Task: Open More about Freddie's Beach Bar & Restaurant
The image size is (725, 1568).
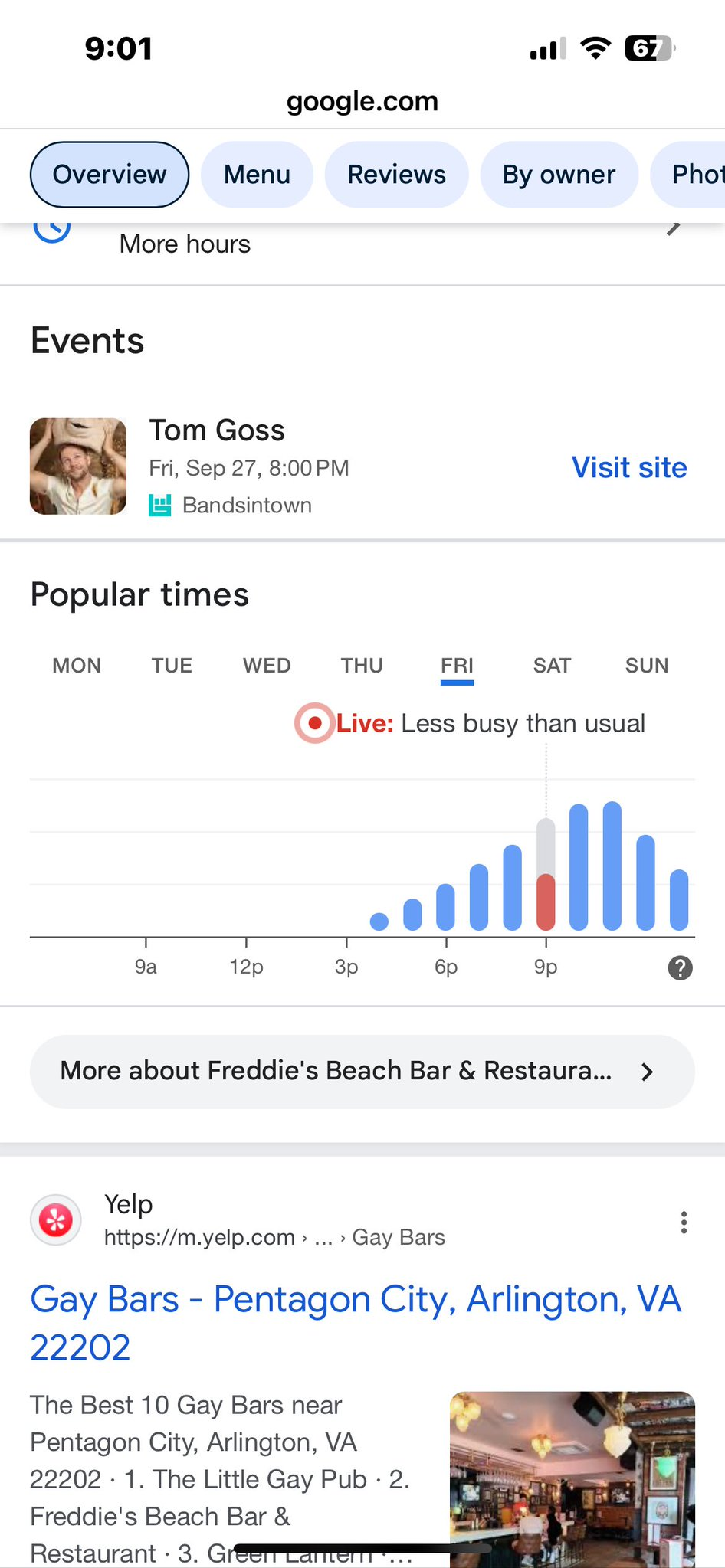Action: click(x=362, y=1072)
